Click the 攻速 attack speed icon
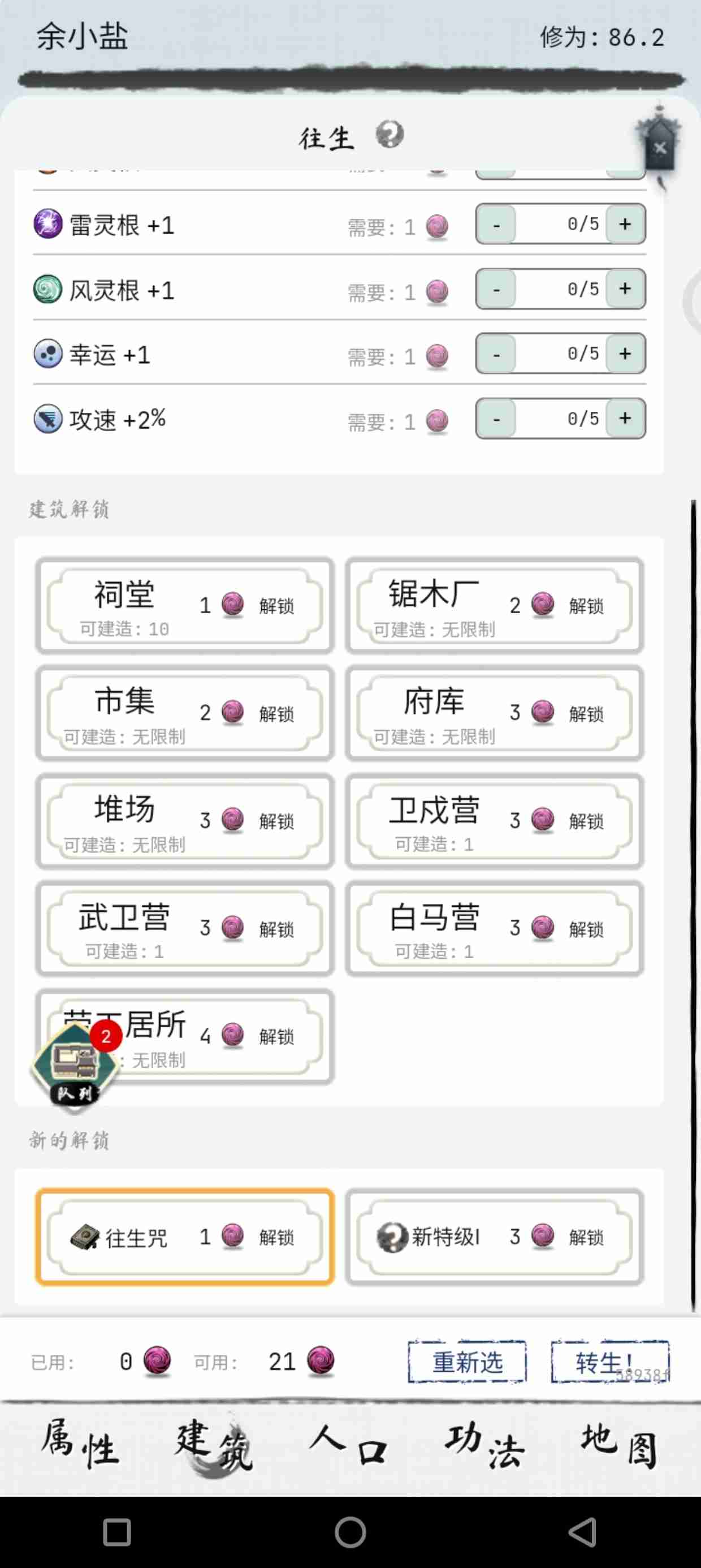701x1568 pixels. [49, 419]
